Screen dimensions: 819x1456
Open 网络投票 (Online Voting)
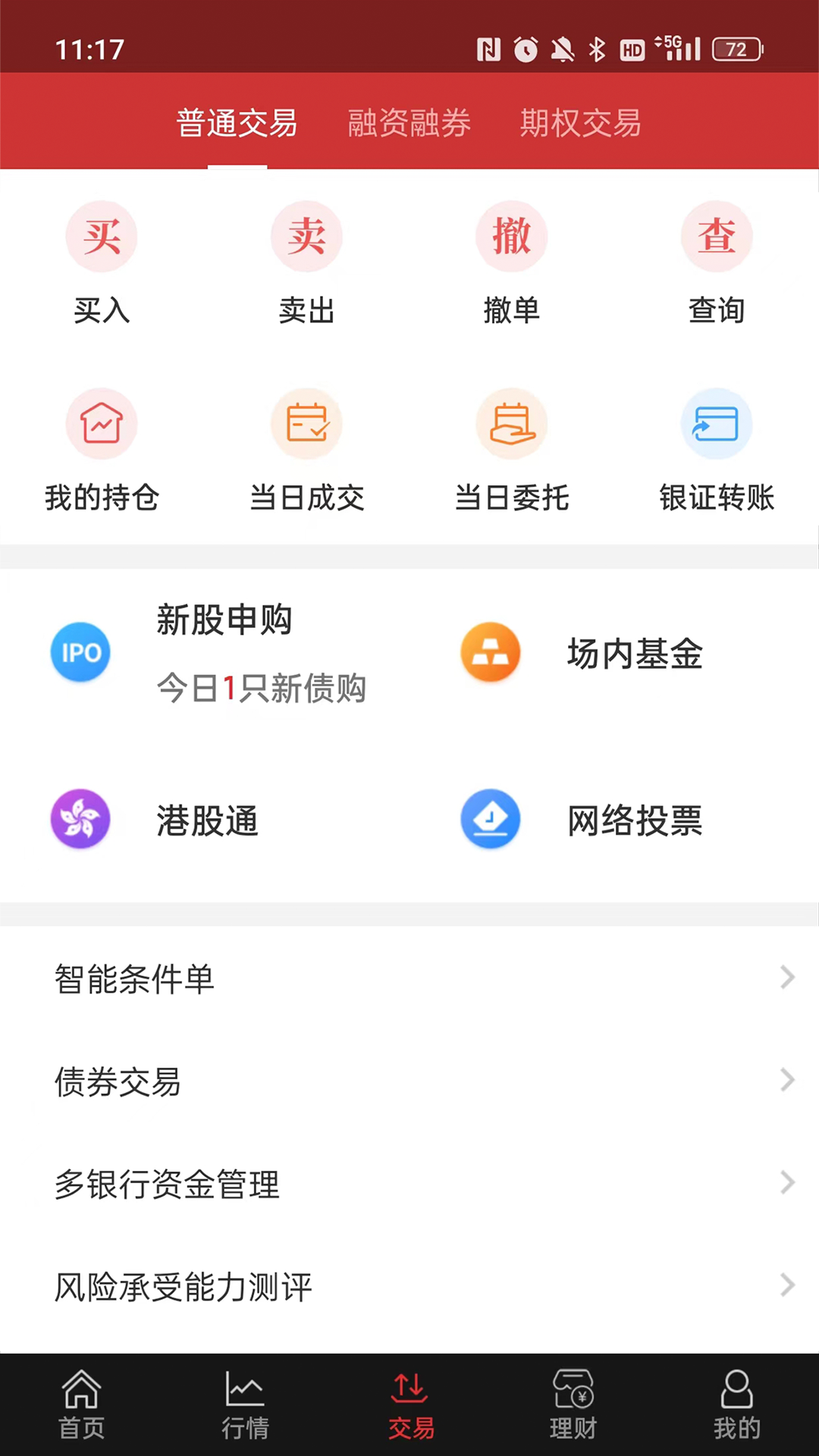pos(490,819)
